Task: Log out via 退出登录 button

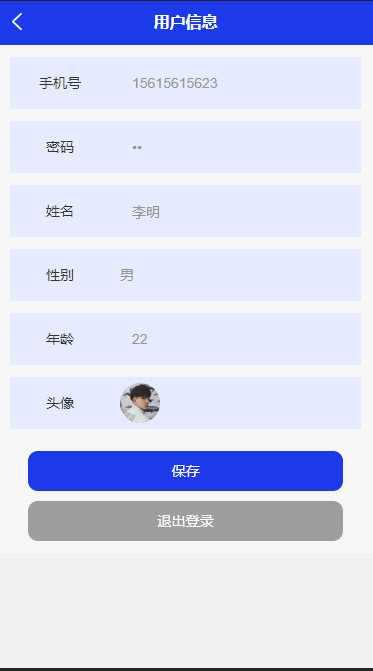Action: point(185,521)
